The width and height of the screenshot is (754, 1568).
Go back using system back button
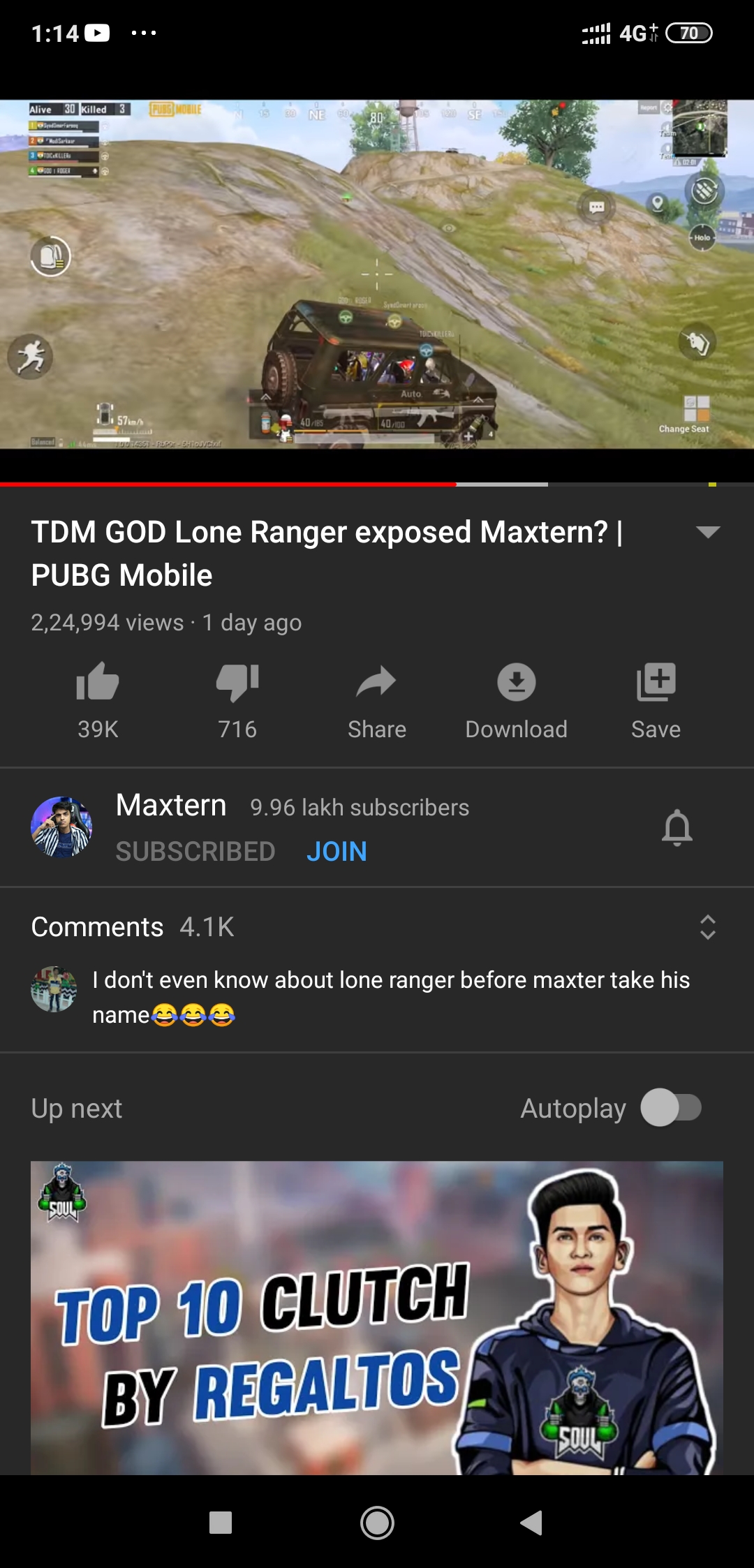(x=532, y=1523)
